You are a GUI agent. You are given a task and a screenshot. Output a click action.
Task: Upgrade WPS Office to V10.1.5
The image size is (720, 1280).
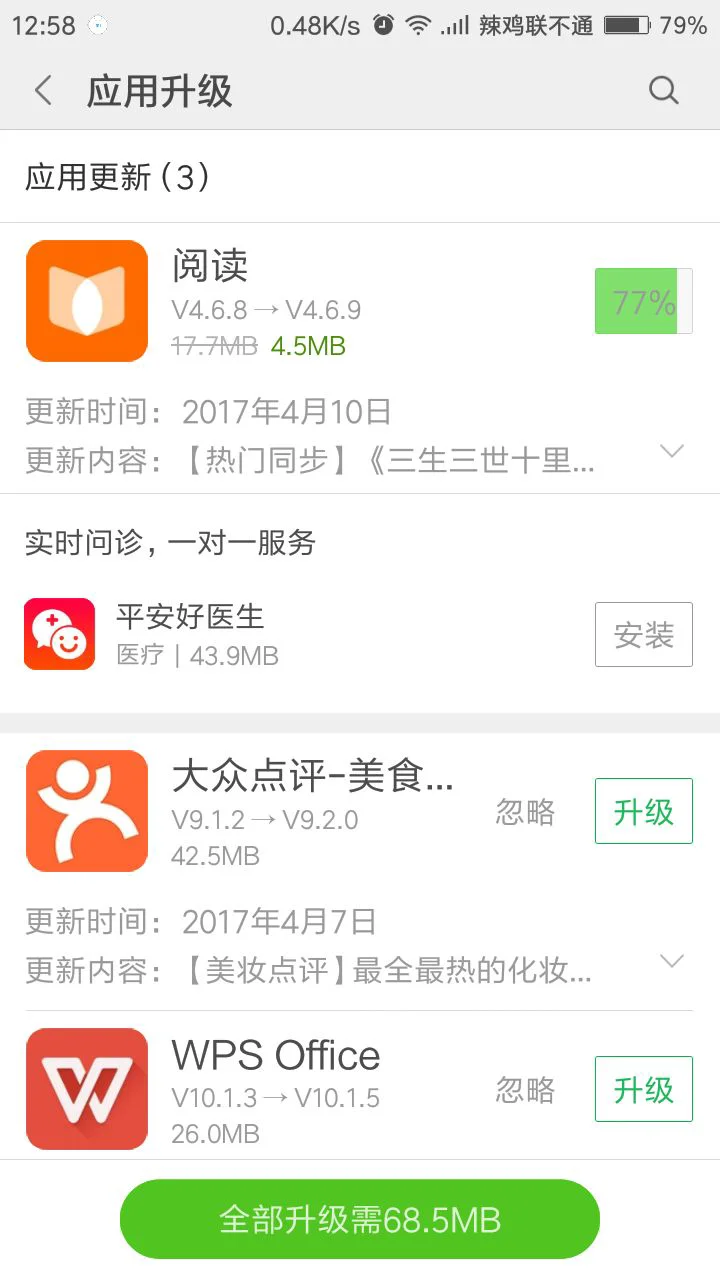(x=643, y=1089)
